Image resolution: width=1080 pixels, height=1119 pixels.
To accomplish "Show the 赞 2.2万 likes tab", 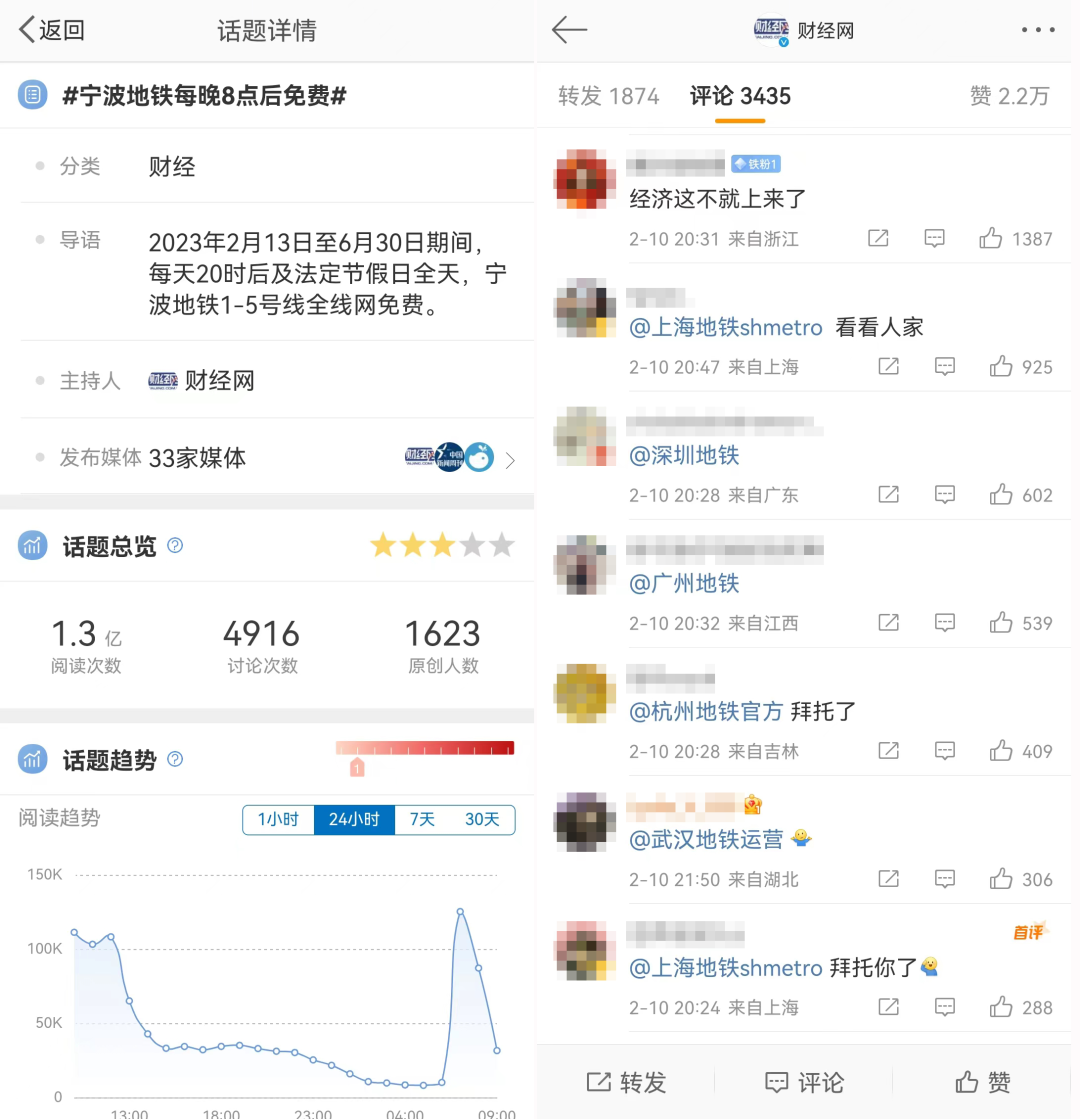I will [1009, 96].
